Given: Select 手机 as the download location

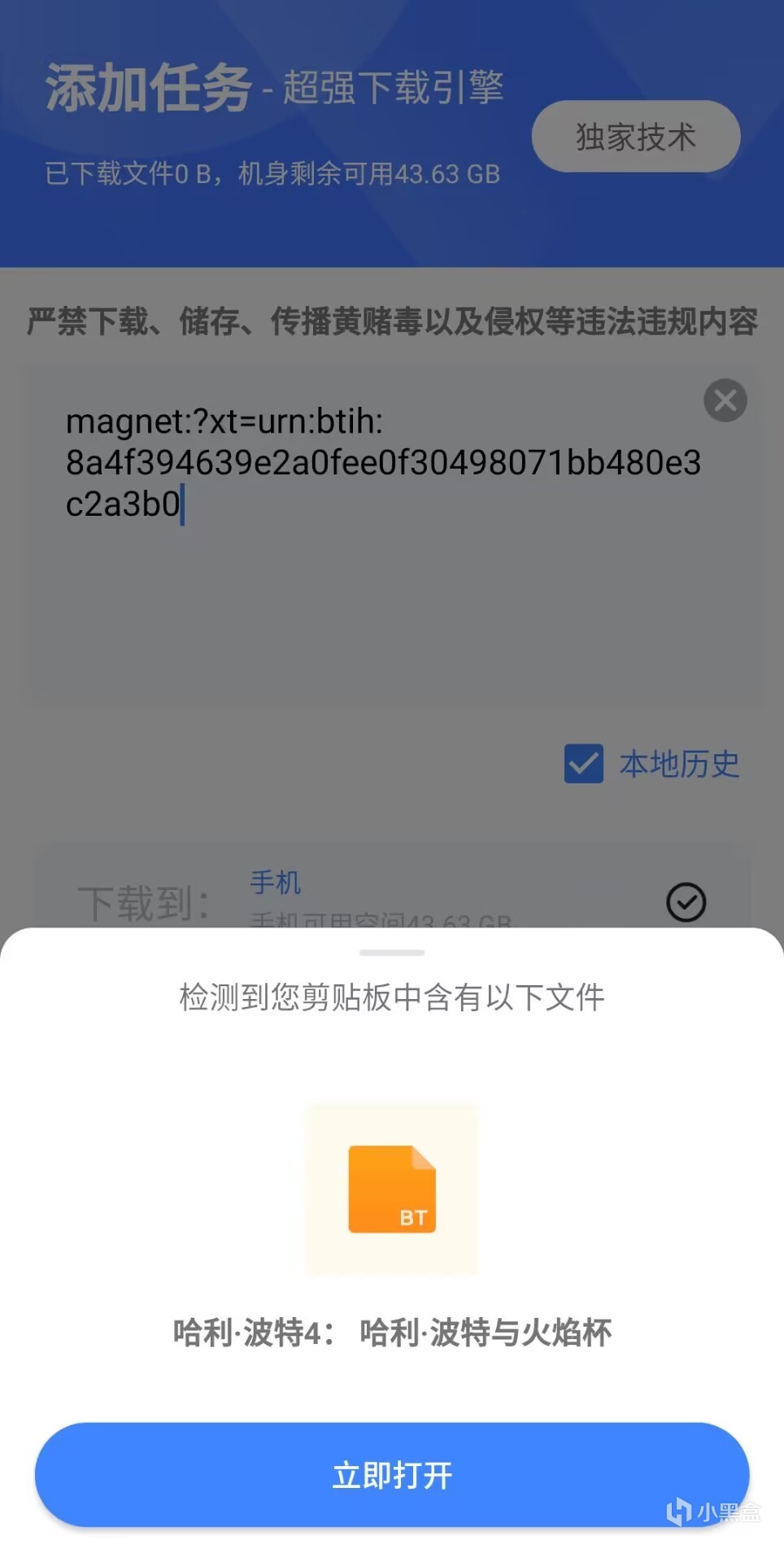Looking at the screenshot, I should [x=686, y=901].
